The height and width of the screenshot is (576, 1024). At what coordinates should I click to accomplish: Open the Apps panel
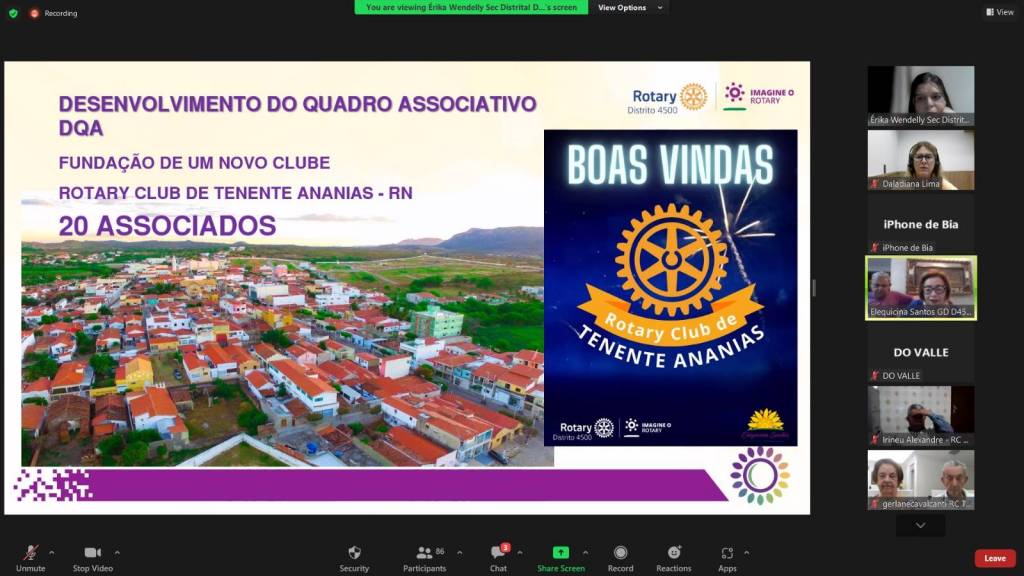click(727, 557)
